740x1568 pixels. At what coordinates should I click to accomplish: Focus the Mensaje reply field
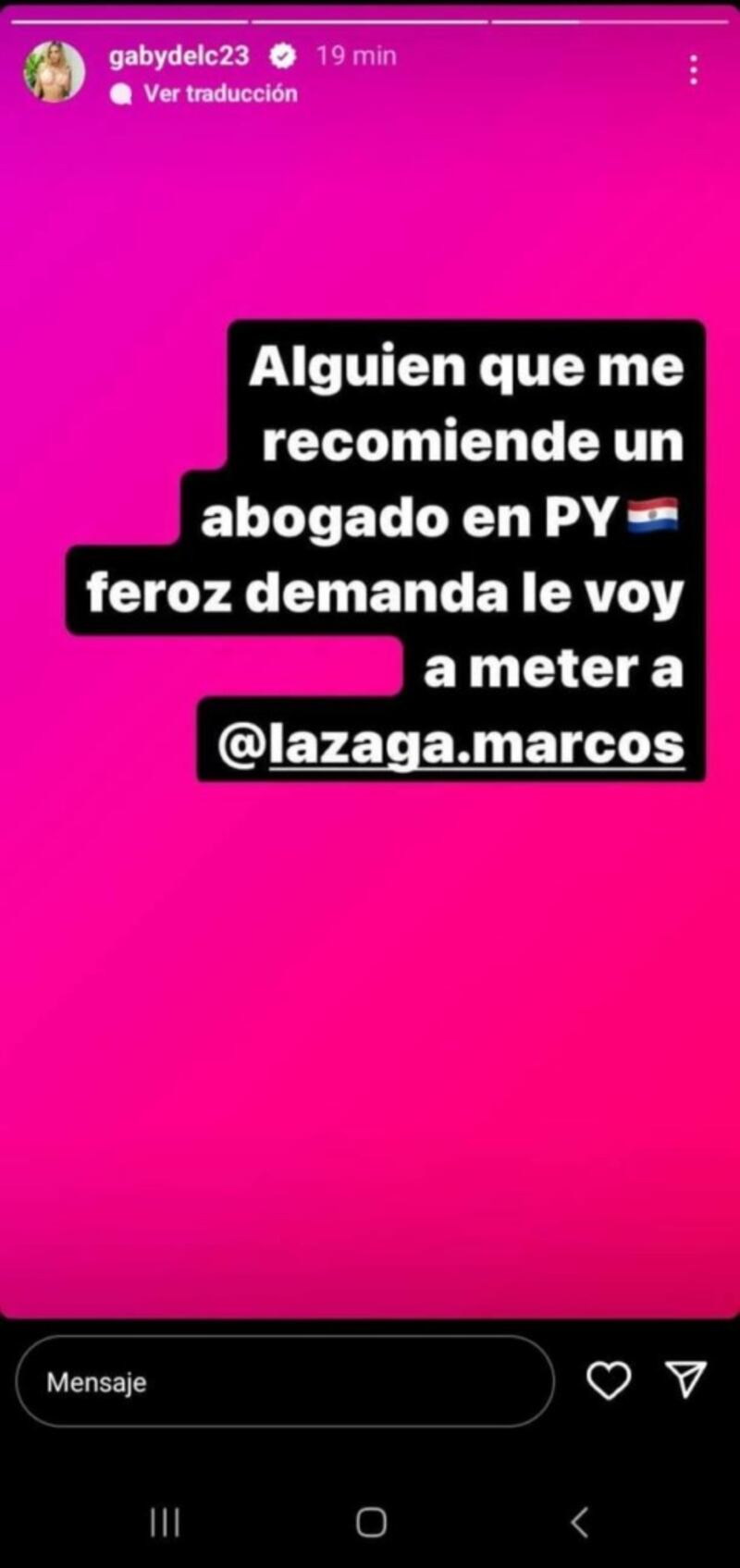(285, 1382)
